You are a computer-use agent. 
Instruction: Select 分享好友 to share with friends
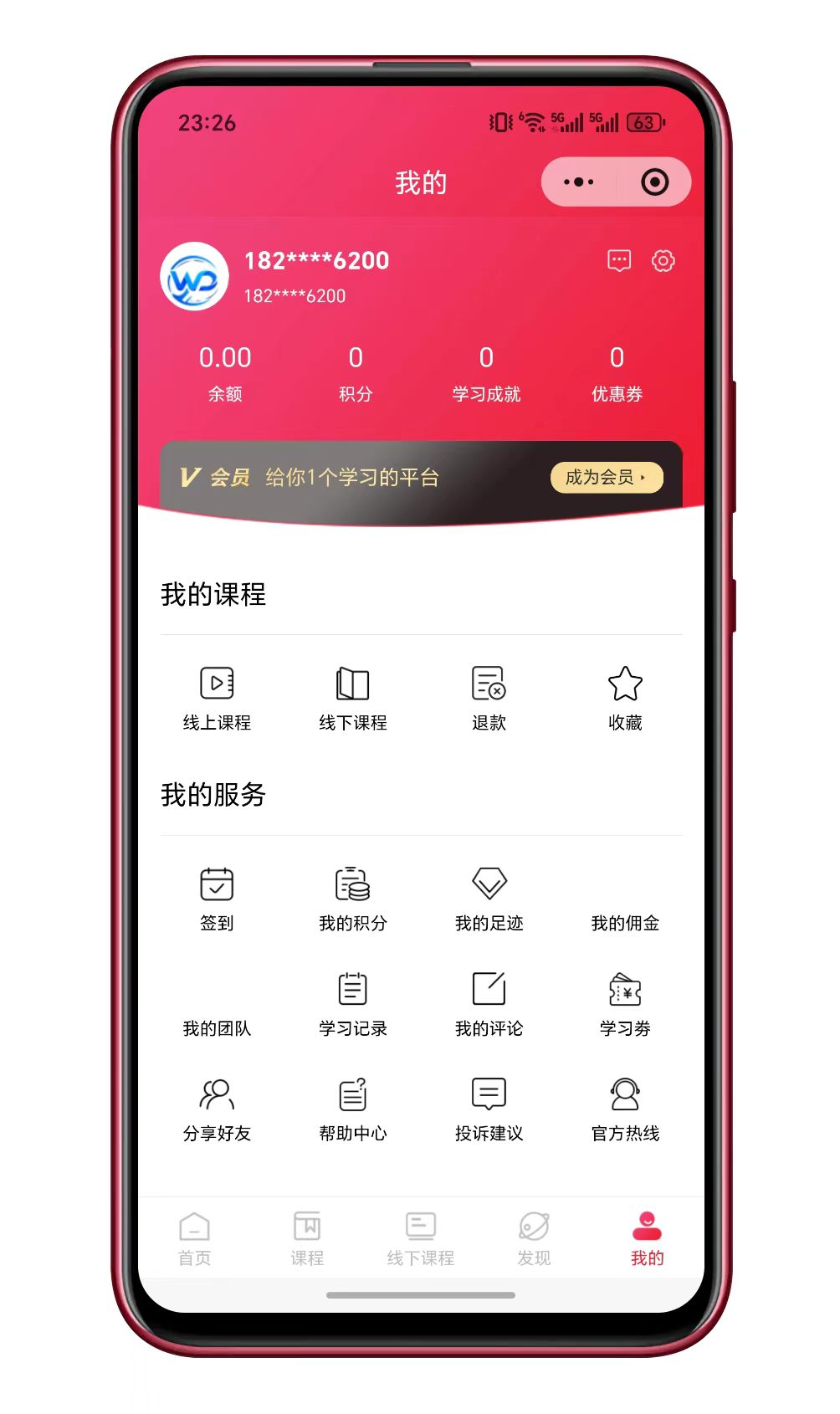point(217,1109)
